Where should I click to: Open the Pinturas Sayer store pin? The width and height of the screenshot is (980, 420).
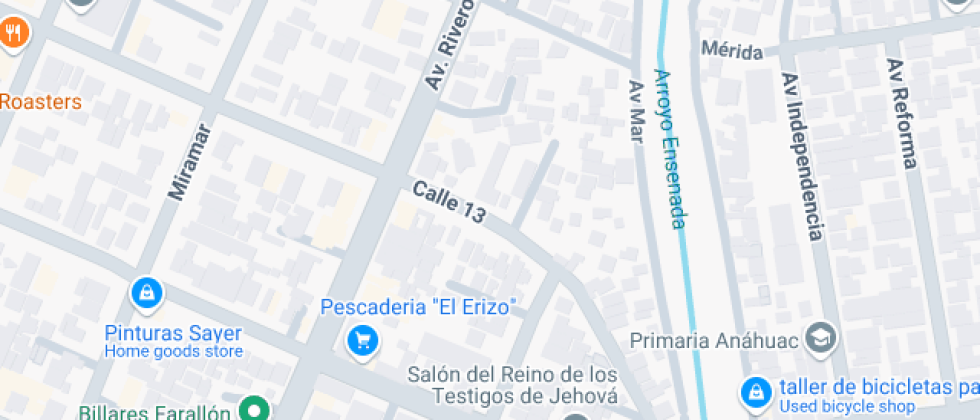[x=147, y=293]
